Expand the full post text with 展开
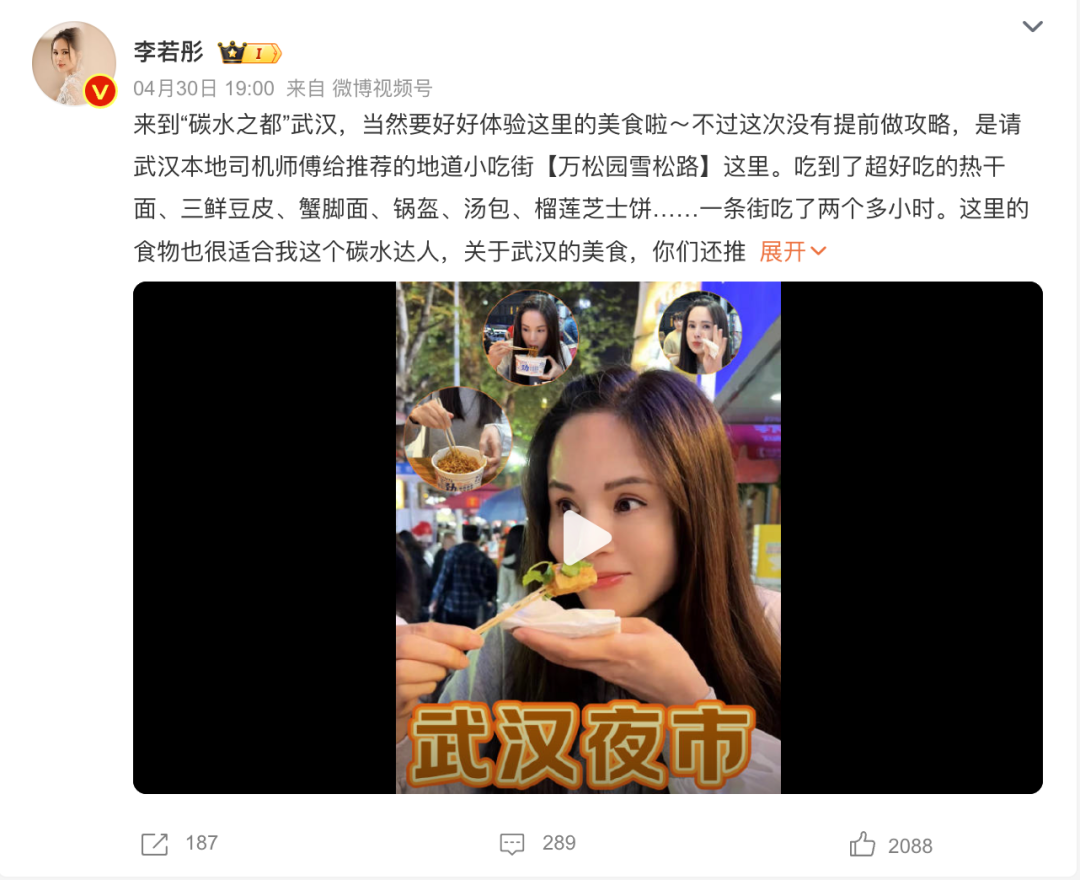Screen dimensions: 1080x880 (792, 252)
